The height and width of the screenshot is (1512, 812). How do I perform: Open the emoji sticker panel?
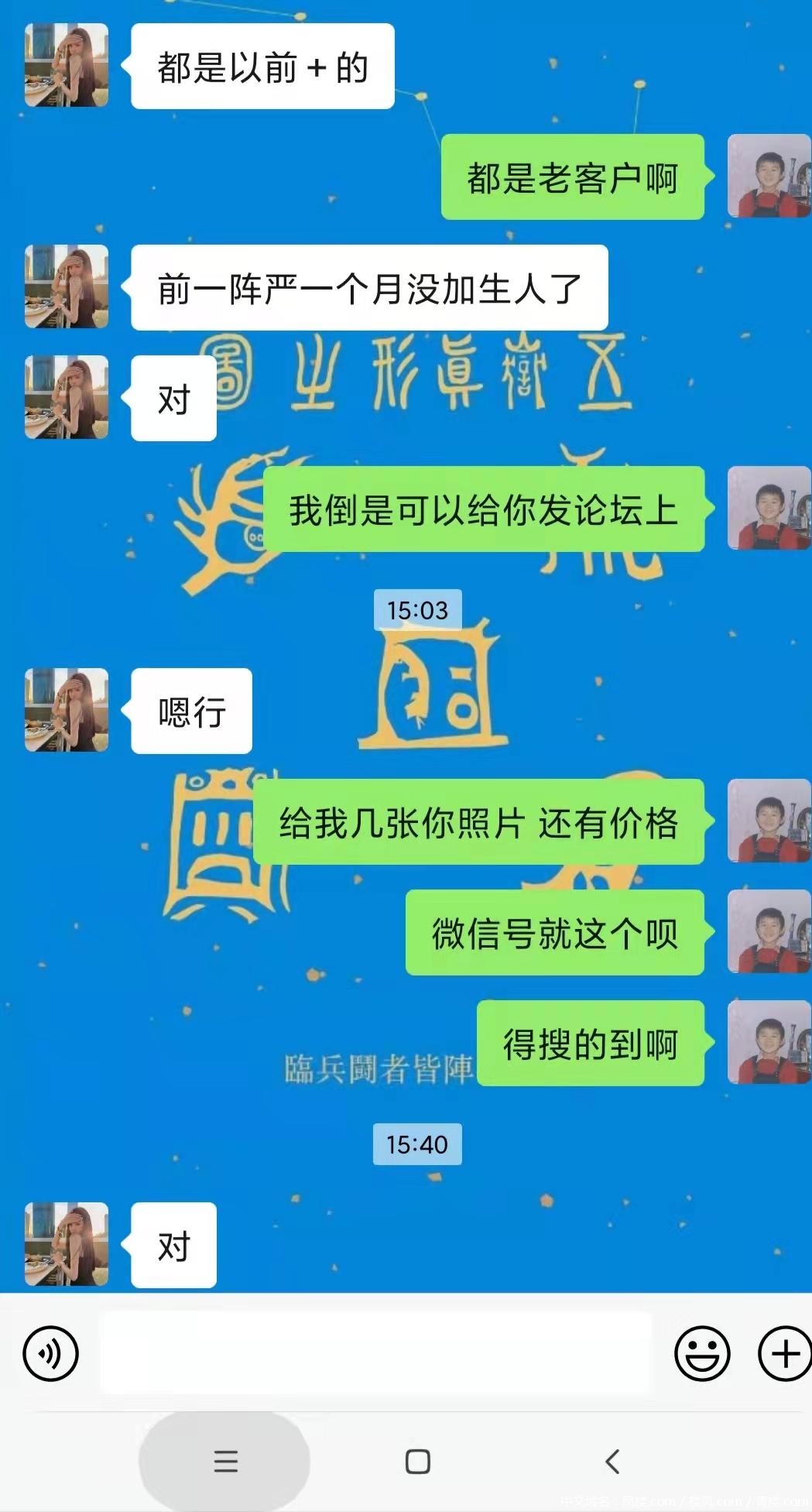point(702,1354)
